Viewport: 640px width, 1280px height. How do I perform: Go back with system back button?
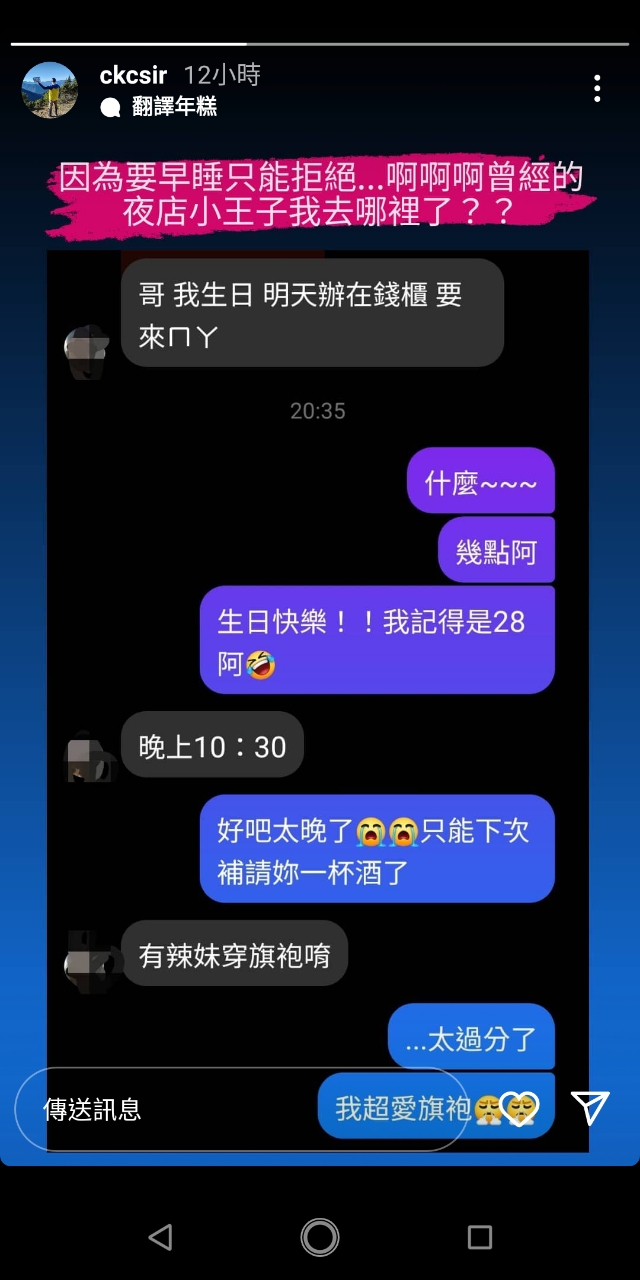[160, 1237]
